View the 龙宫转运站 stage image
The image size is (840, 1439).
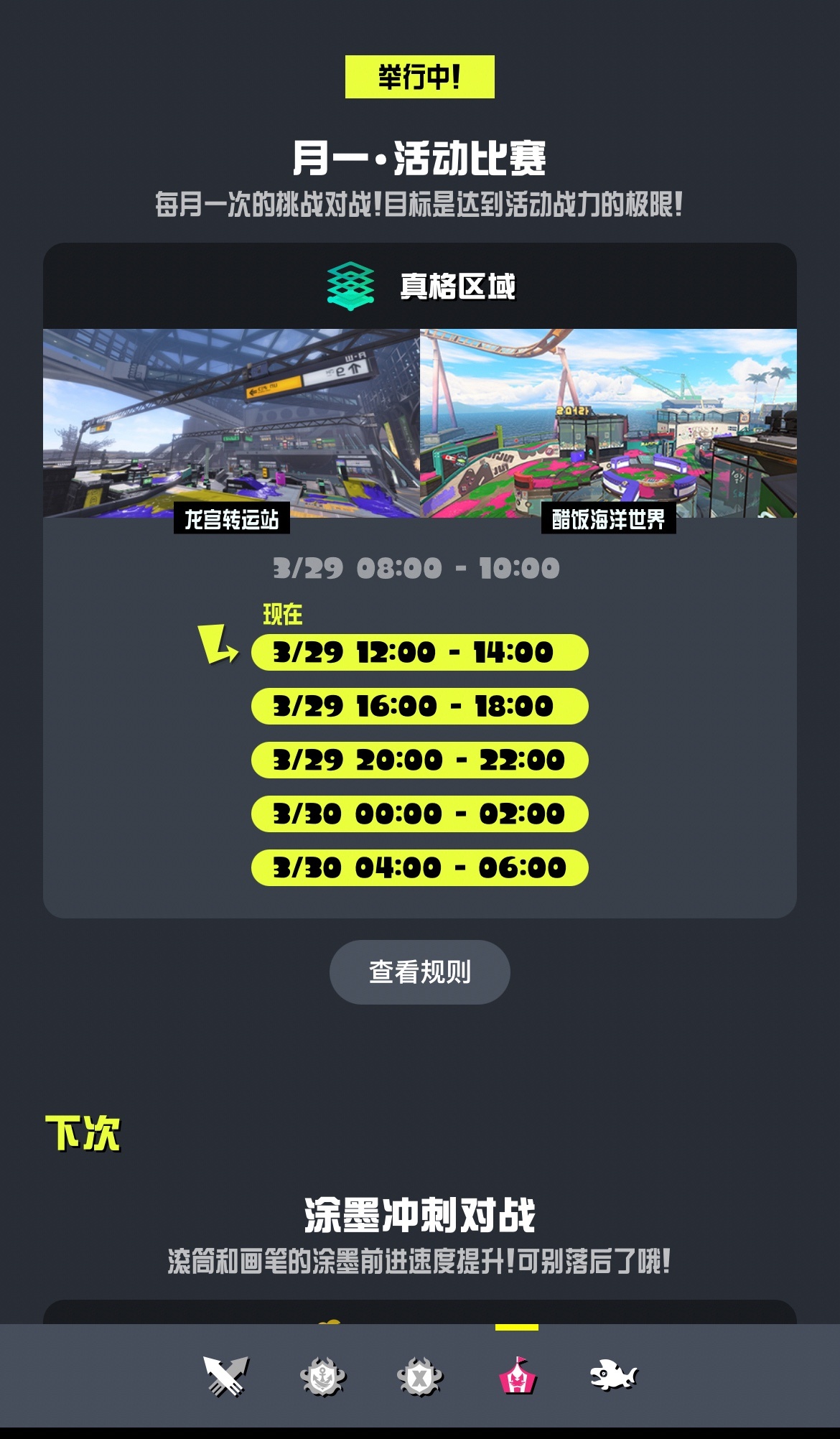tap(231, 424)
